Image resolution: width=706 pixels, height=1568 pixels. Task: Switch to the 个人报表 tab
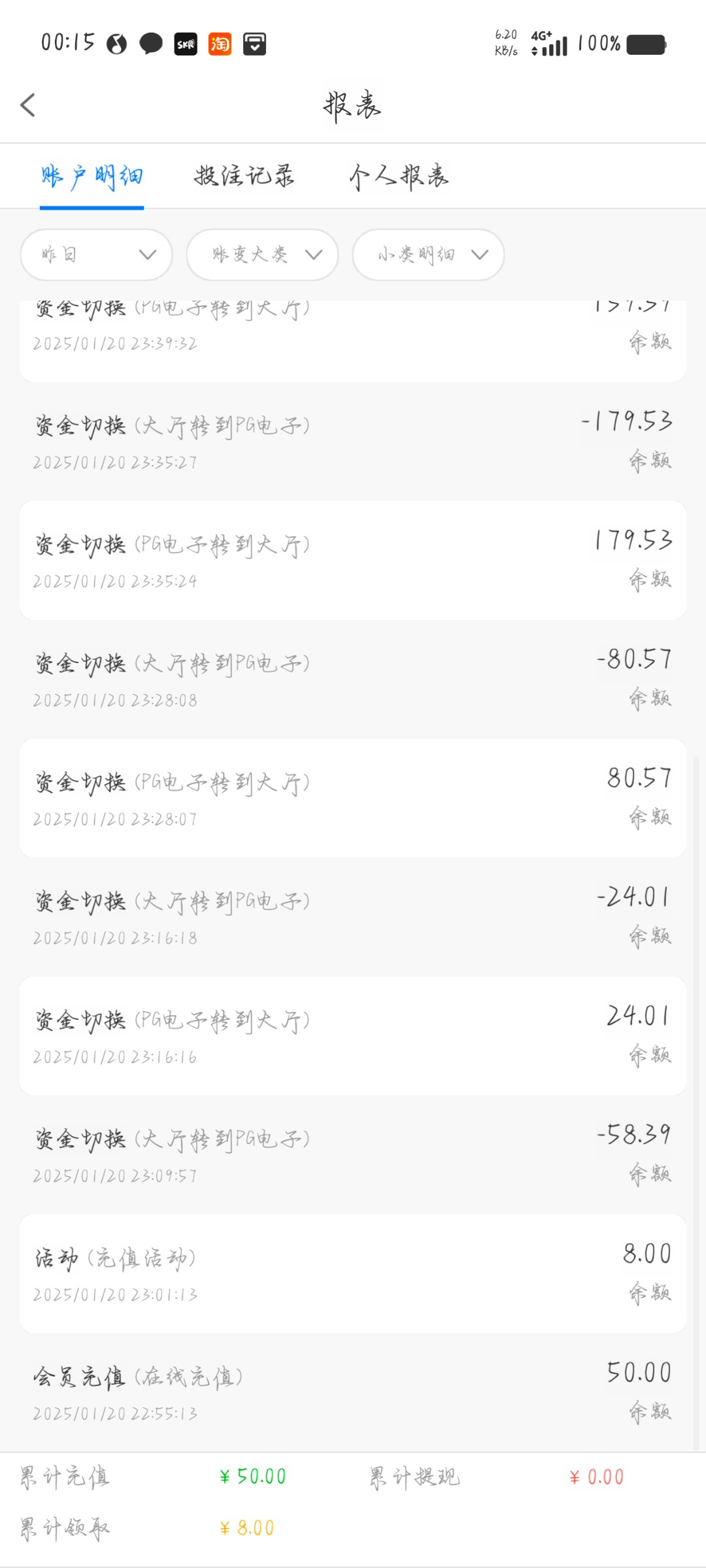[399, 176]
